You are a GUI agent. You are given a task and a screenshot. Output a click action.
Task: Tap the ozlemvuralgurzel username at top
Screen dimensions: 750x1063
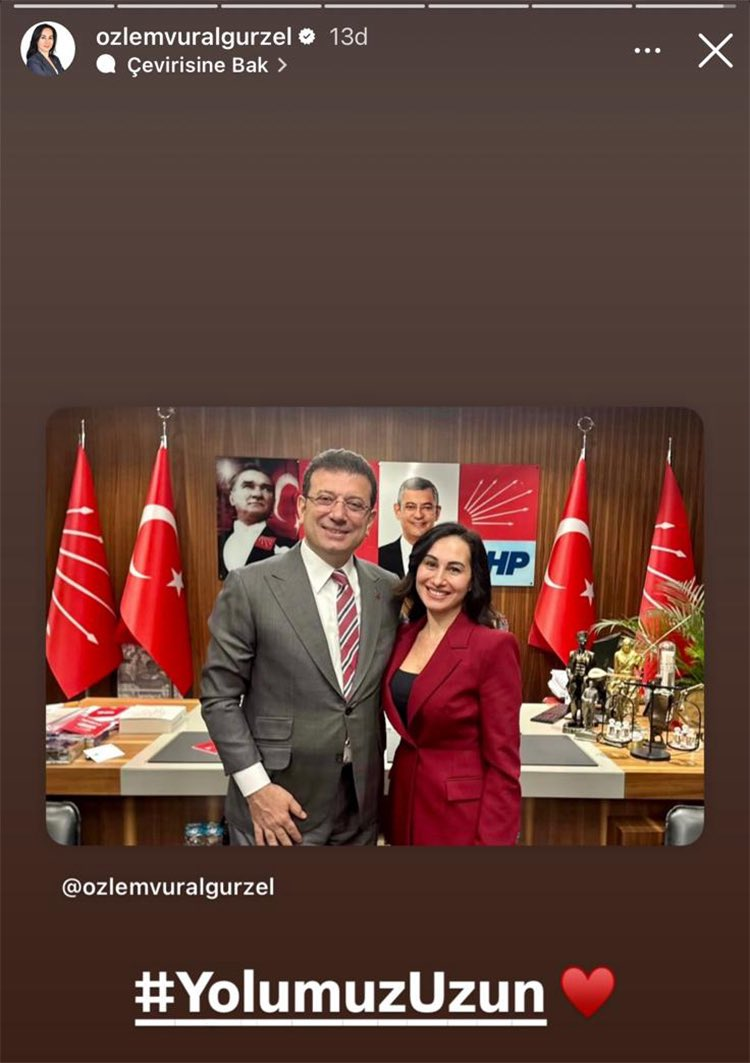coord(193,37)
